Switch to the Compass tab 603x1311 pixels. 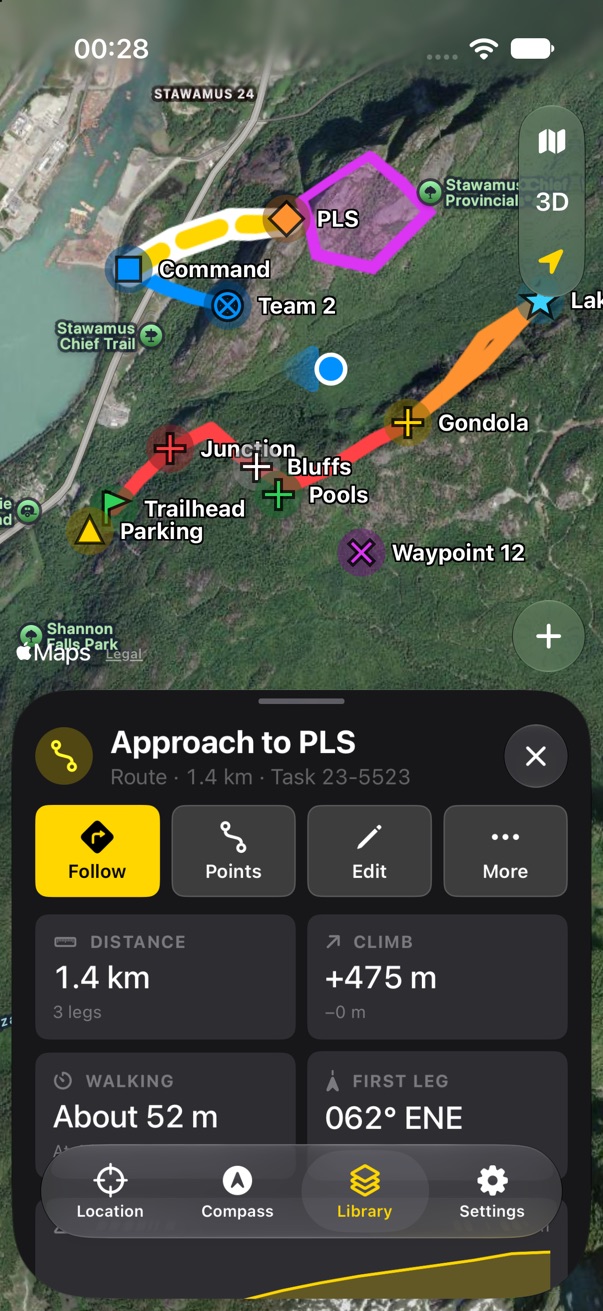coord(237,1192)
